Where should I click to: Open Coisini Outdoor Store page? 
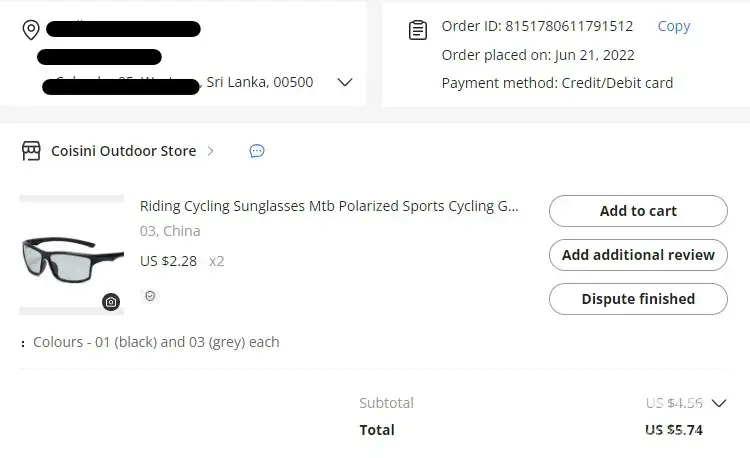[123, 151]
